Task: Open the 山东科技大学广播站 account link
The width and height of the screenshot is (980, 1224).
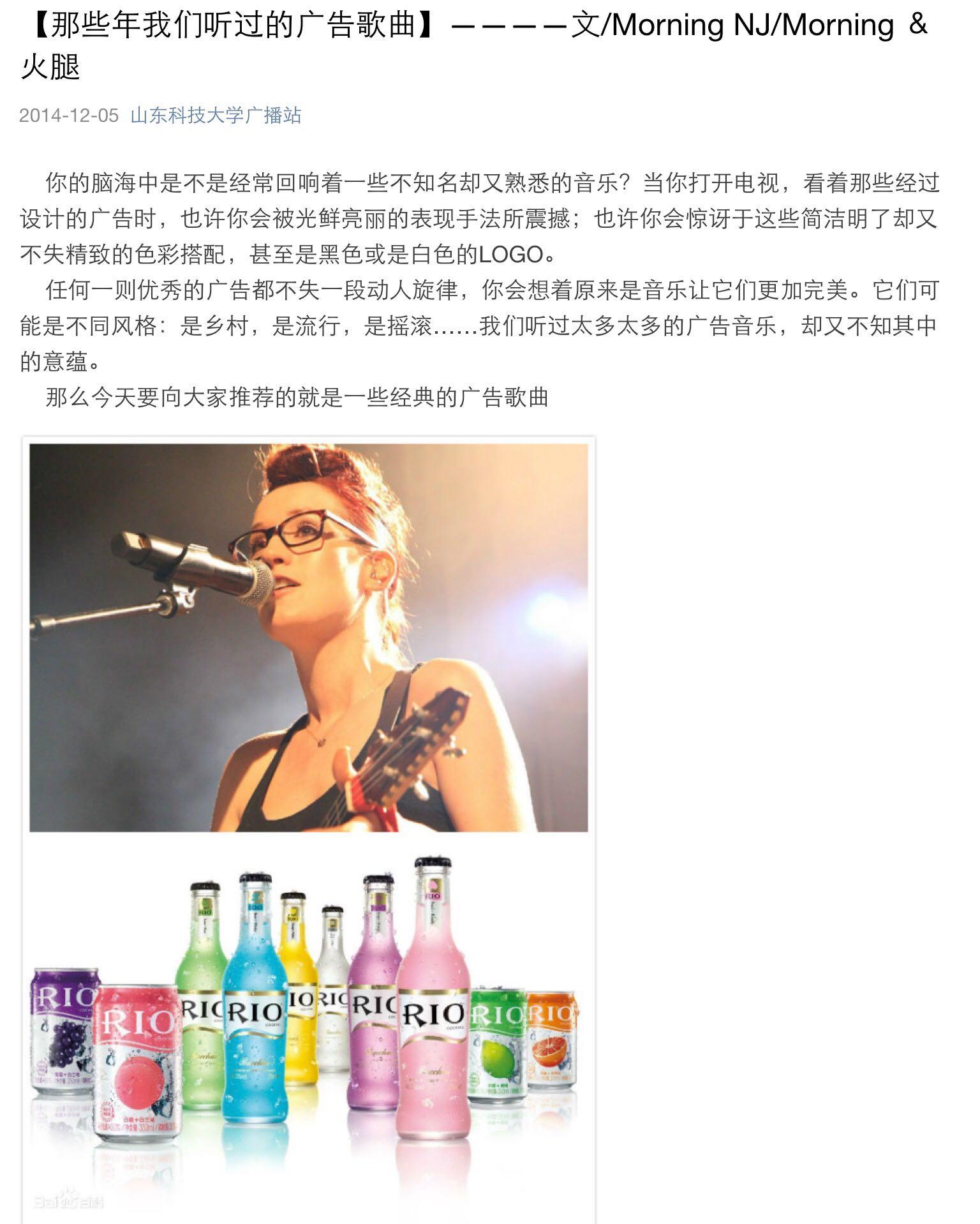Action: pos(216,116)
